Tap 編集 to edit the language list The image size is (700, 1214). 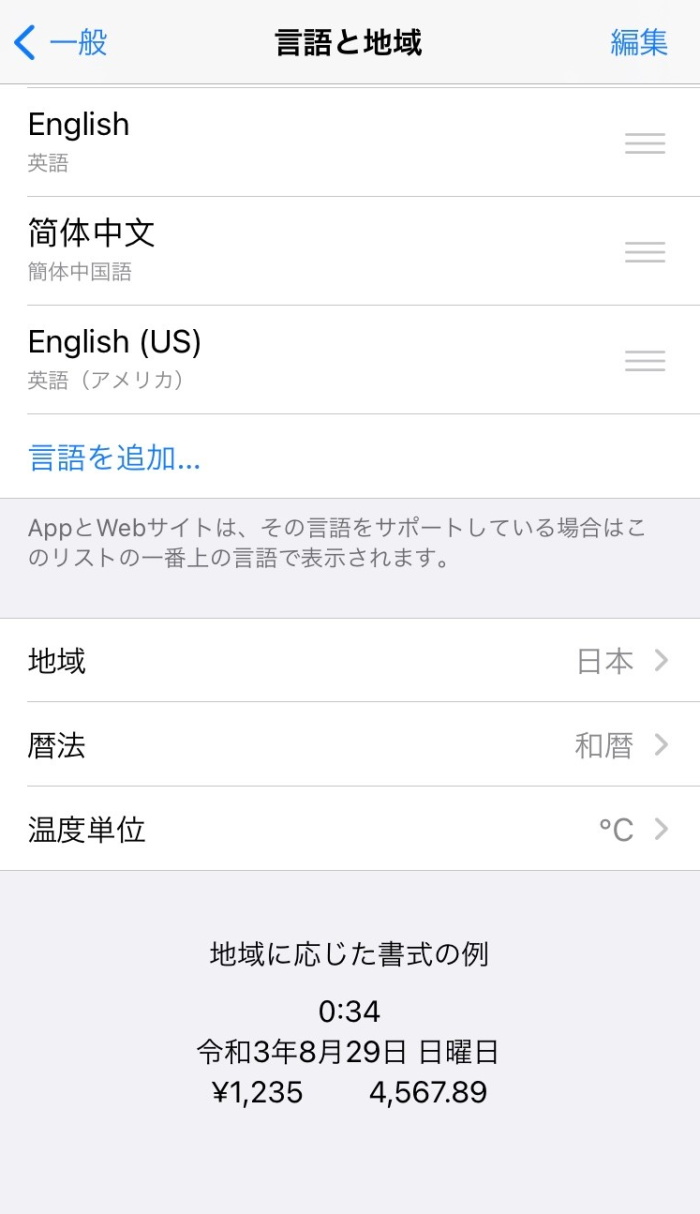coord(639,42)
